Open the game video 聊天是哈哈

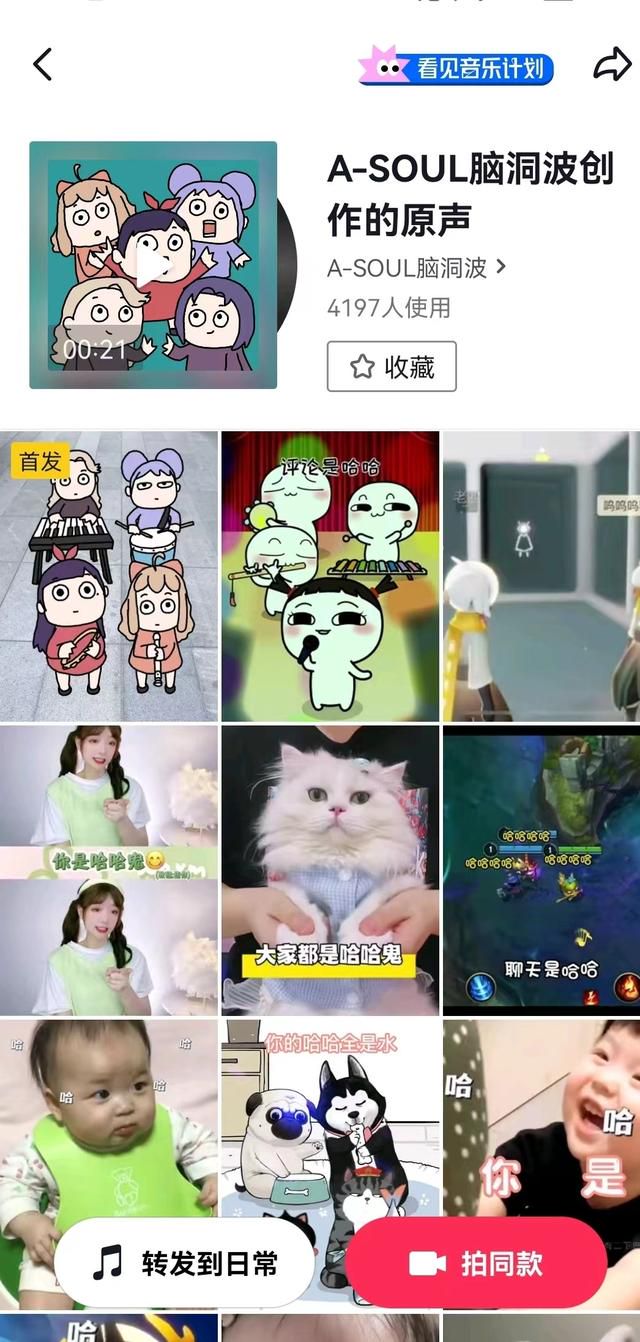(x=541, y=870)
